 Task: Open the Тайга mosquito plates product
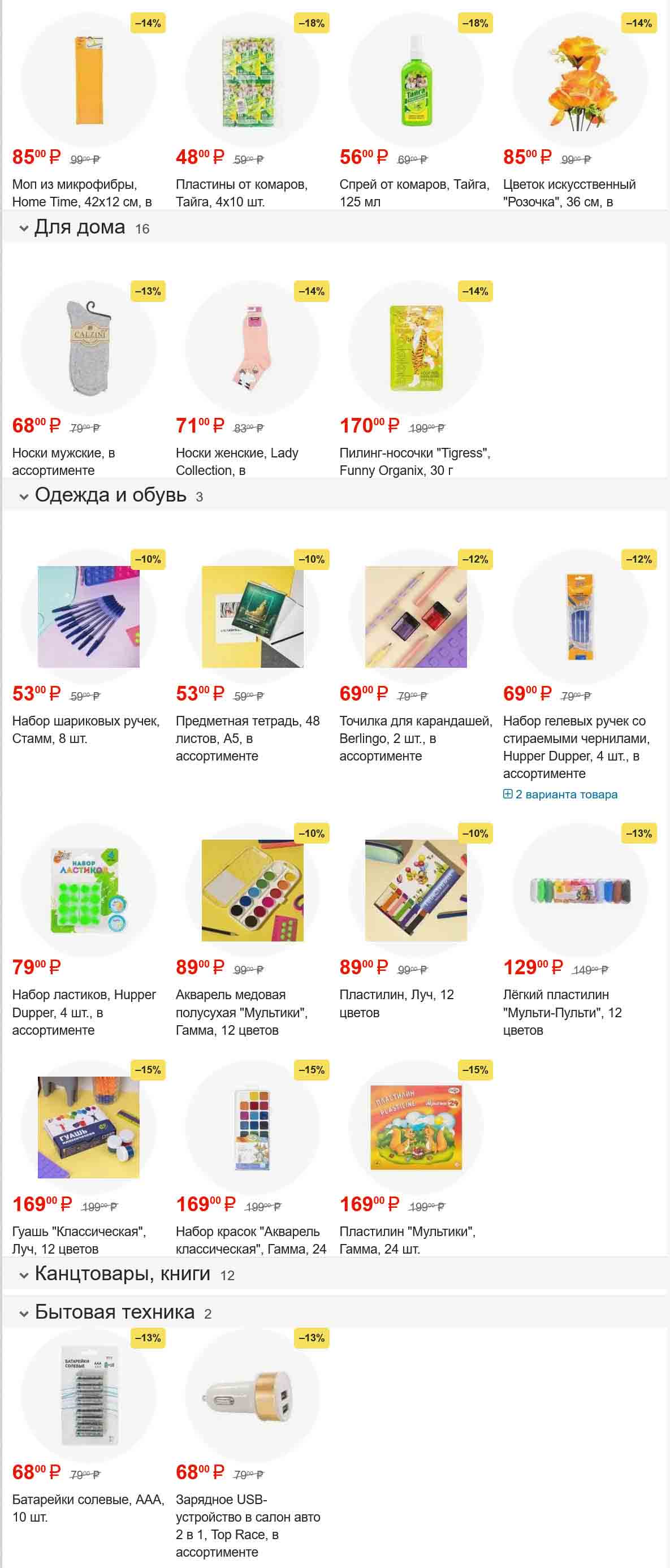pos(241,192)
